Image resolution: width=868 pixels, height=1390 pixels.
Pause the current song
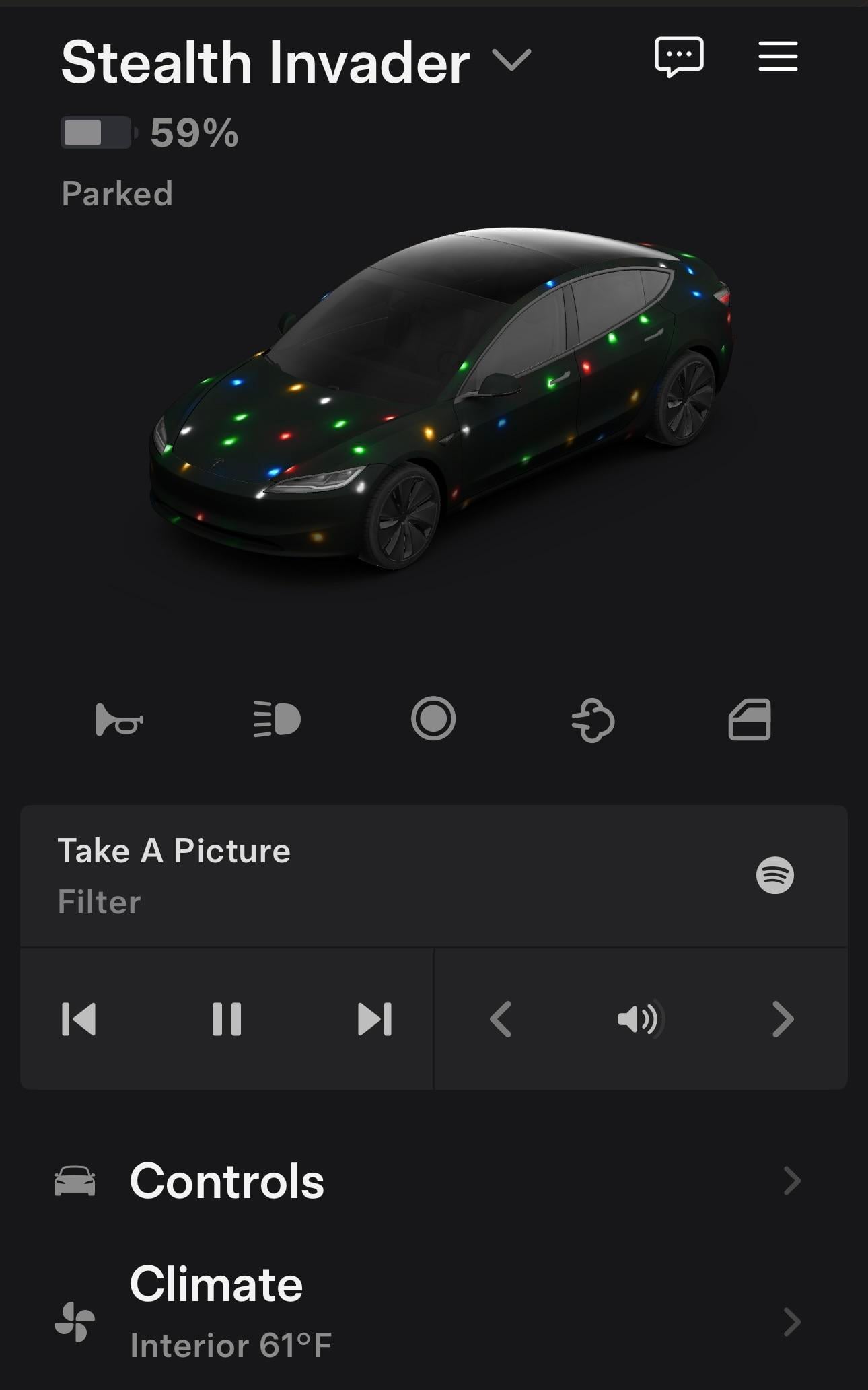(x=227, y=1019)
